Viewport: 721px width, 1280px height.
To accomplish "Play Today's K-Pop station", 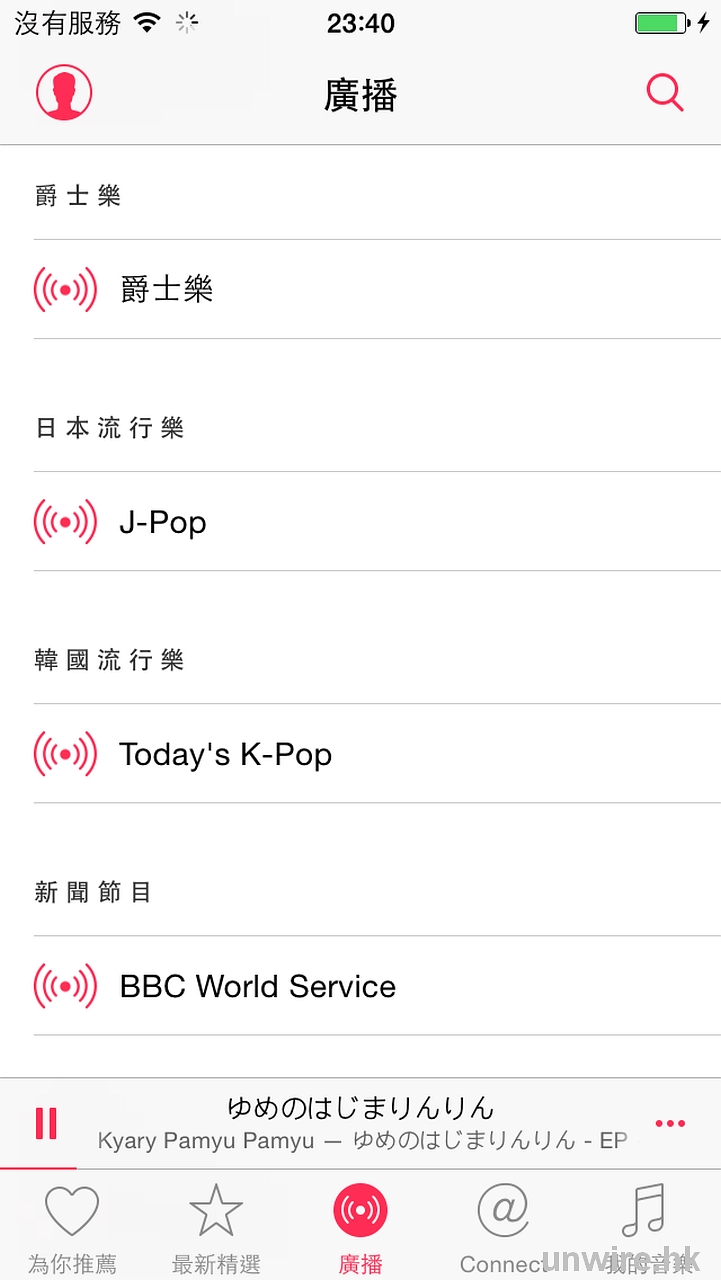I will pos(225,754).
